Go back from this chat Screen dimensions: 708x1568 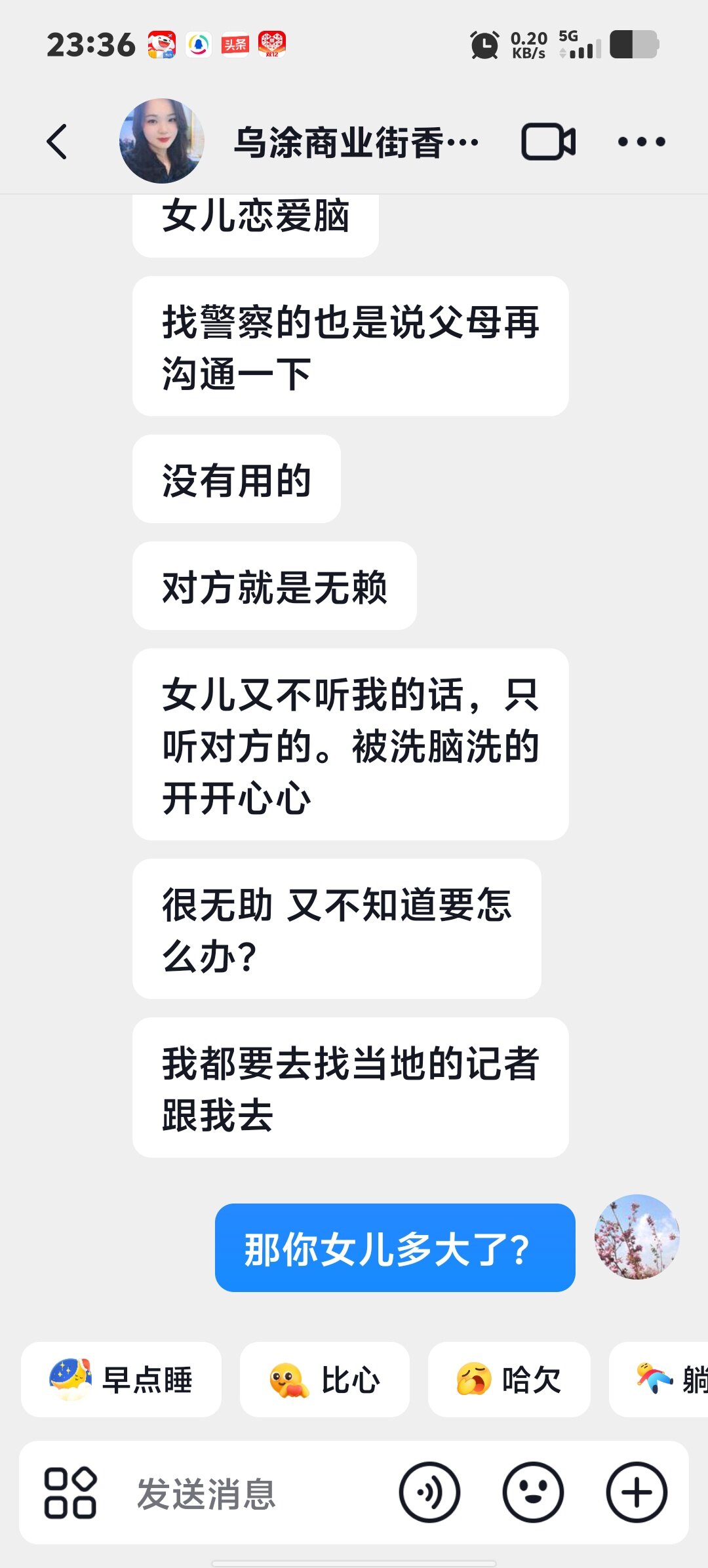(58, 142)
